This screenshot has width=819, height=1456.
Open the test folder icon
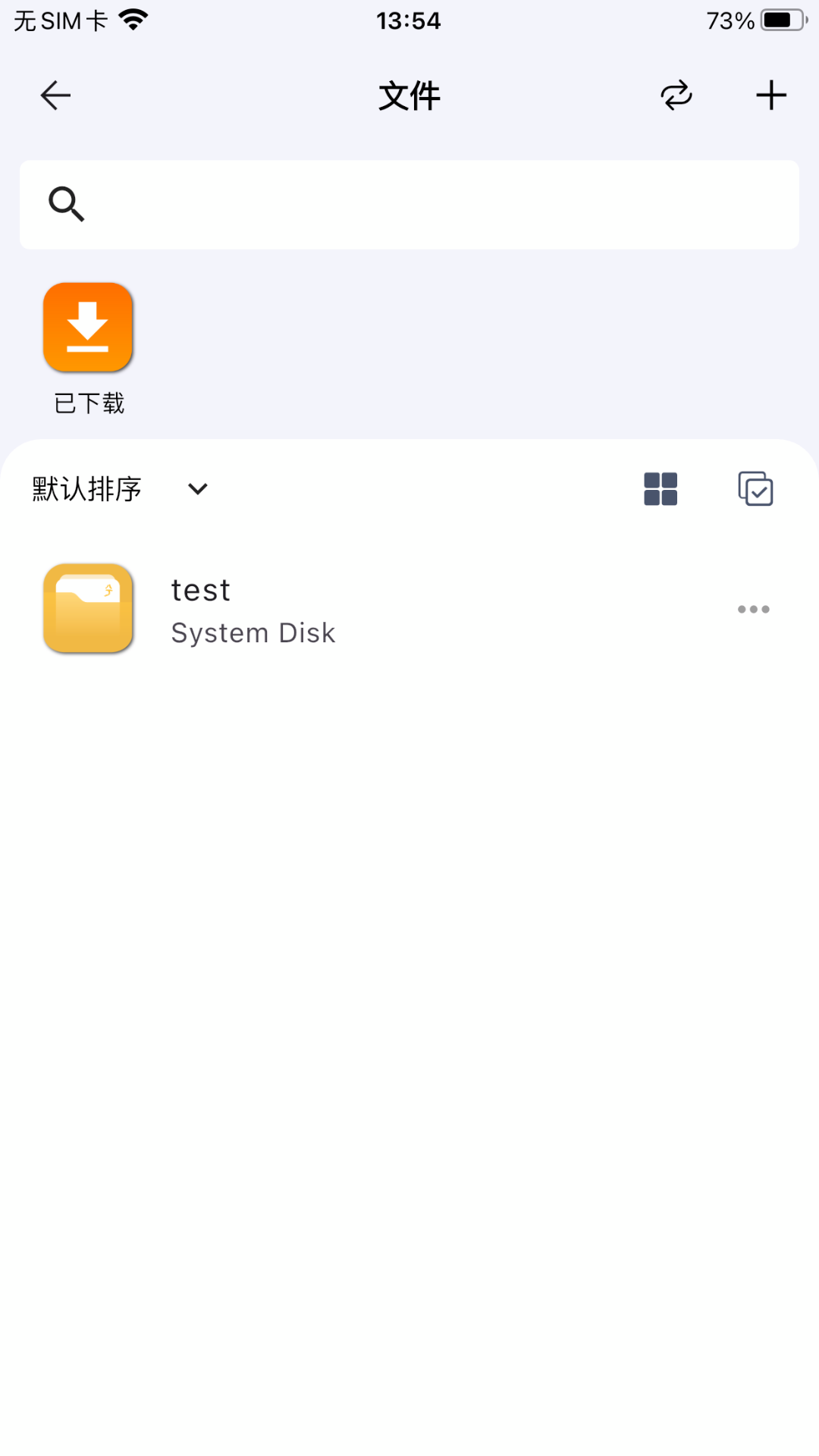(x=88, y=608)
